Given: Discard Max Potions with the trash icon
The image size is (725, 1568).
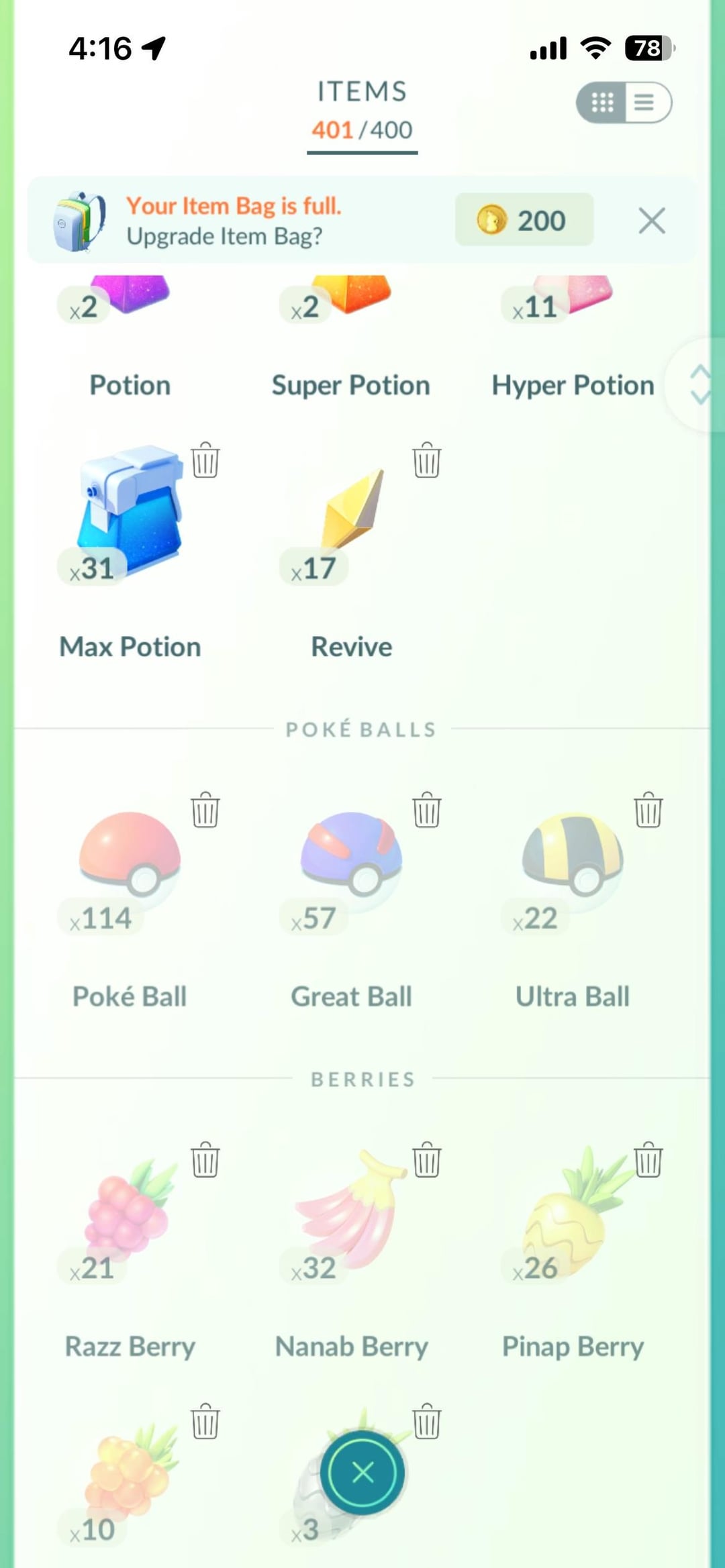Looking at the screenshot, I should coord(205,460).
